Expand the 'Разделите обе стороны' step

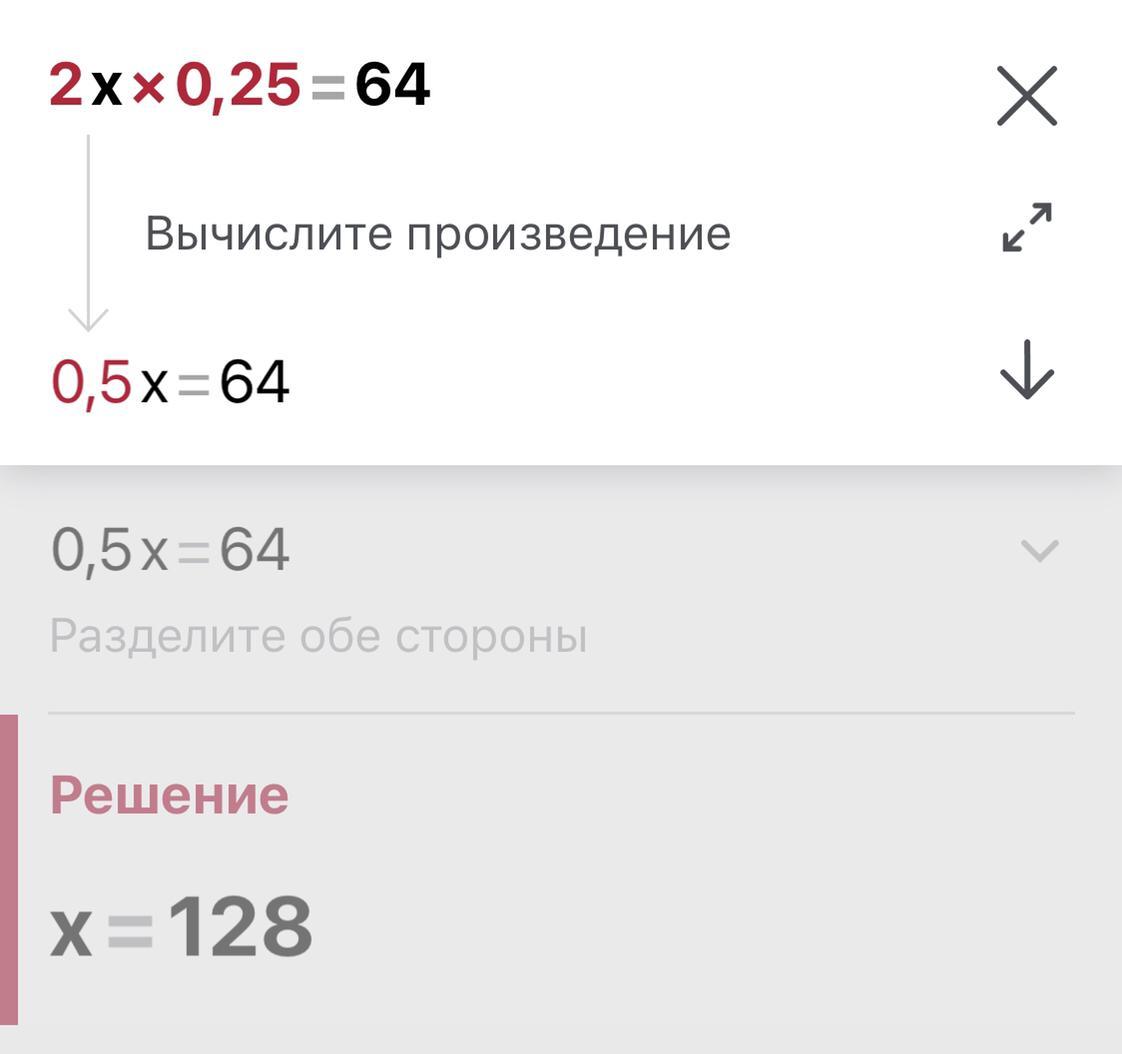(x=1039, y=550)
